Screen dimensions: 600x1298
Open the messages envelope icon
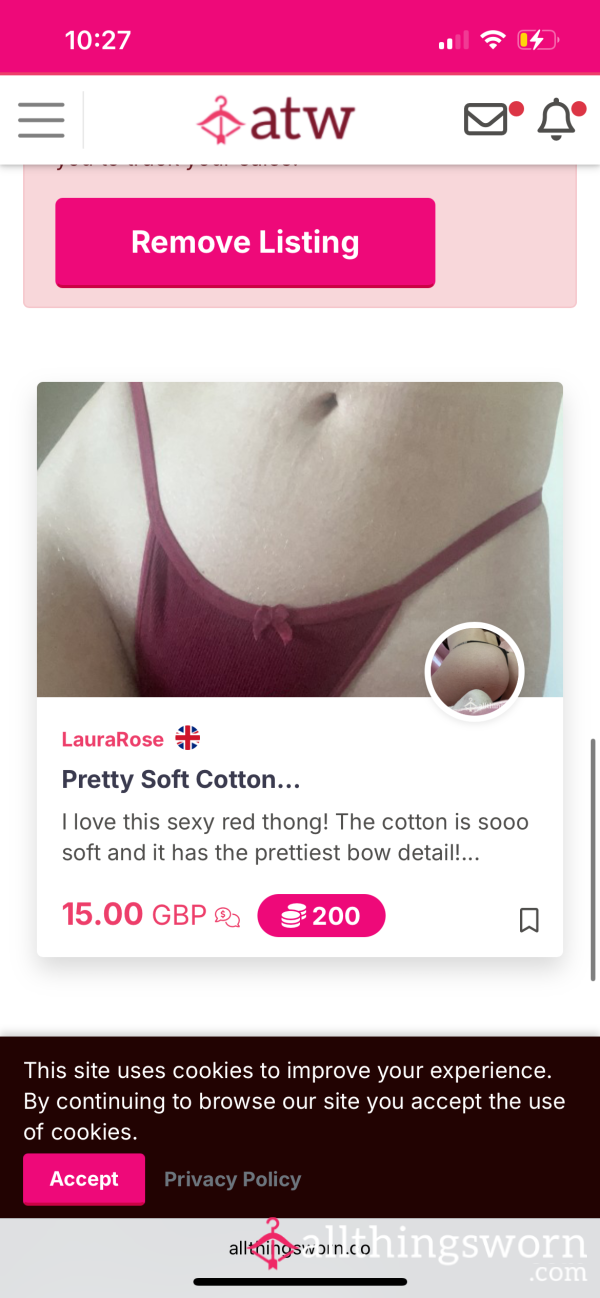click(x=487, y=120)
